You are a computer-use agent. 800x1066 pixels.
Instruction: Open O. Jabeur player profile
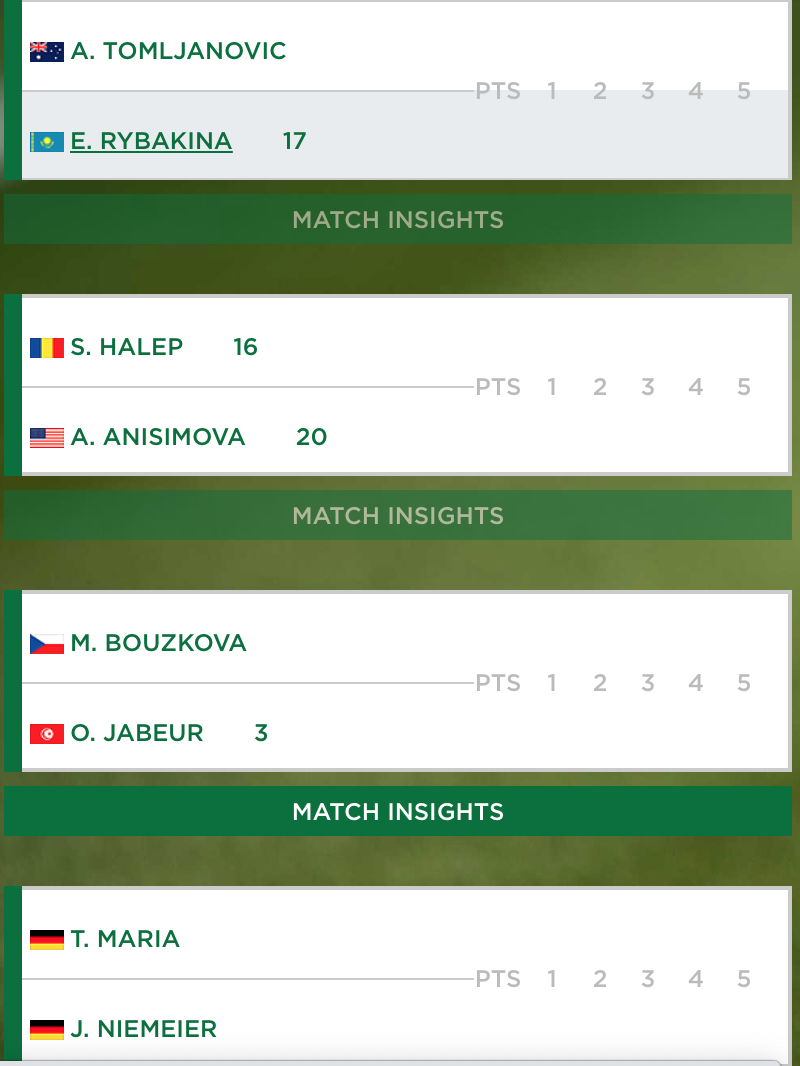pyautogui.click(x=137, y=733)
